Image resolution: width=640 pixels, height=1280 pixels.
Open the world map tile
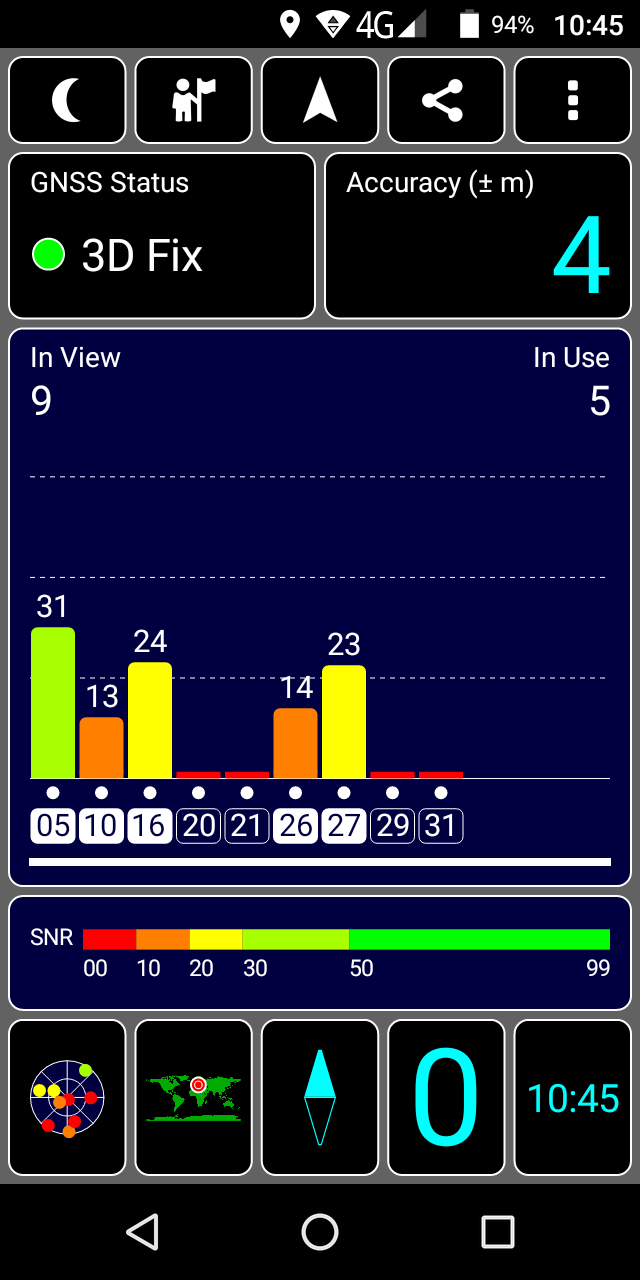193,1097
